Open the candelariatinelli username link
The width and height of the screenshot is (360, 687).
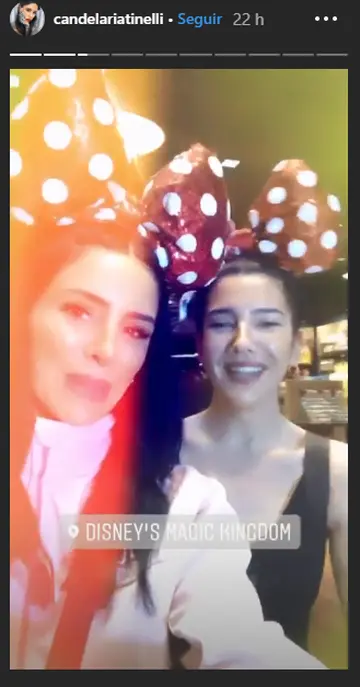[x=108, y=19]
